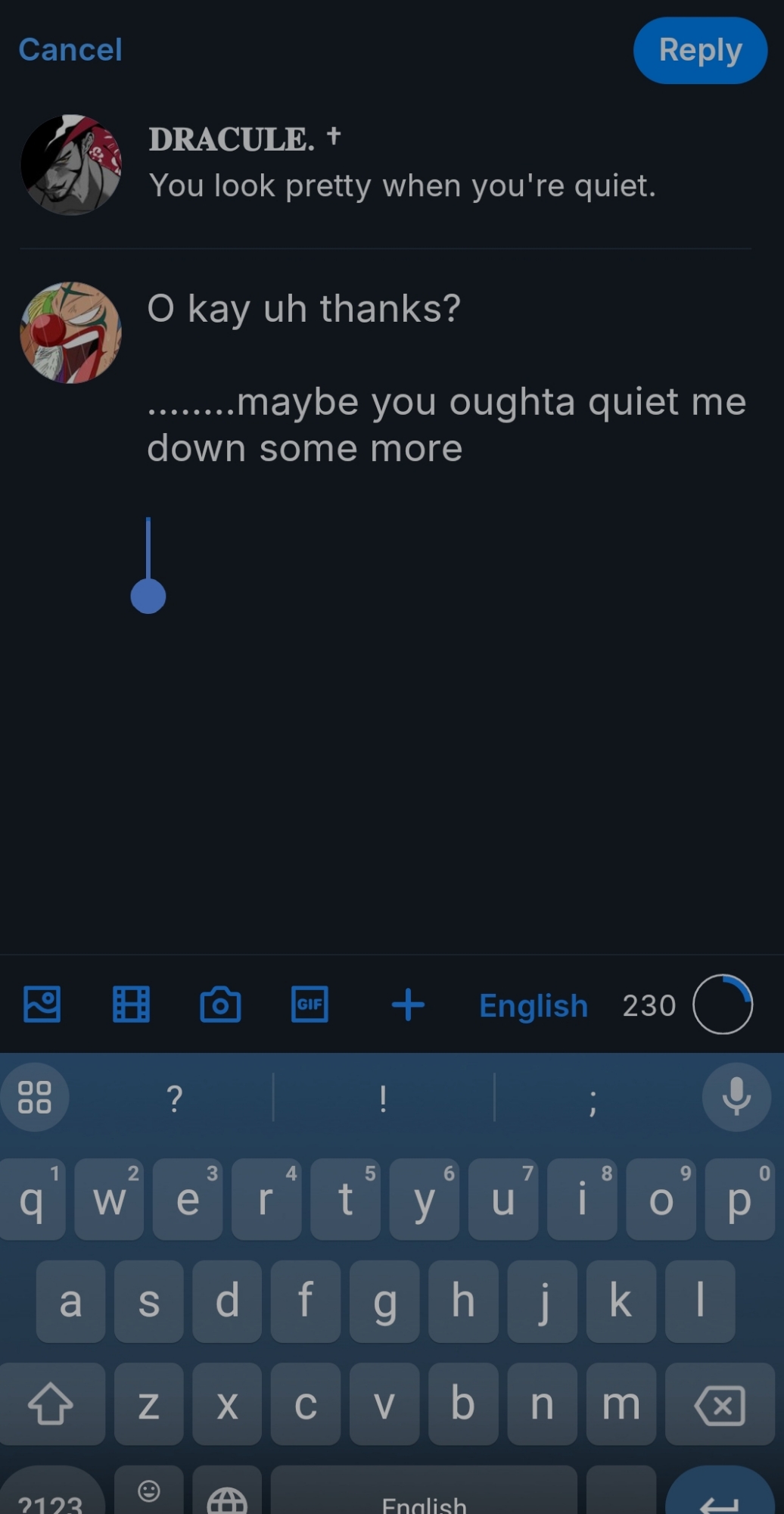Open the plus menu for more attachments

tap(408, 1005)
